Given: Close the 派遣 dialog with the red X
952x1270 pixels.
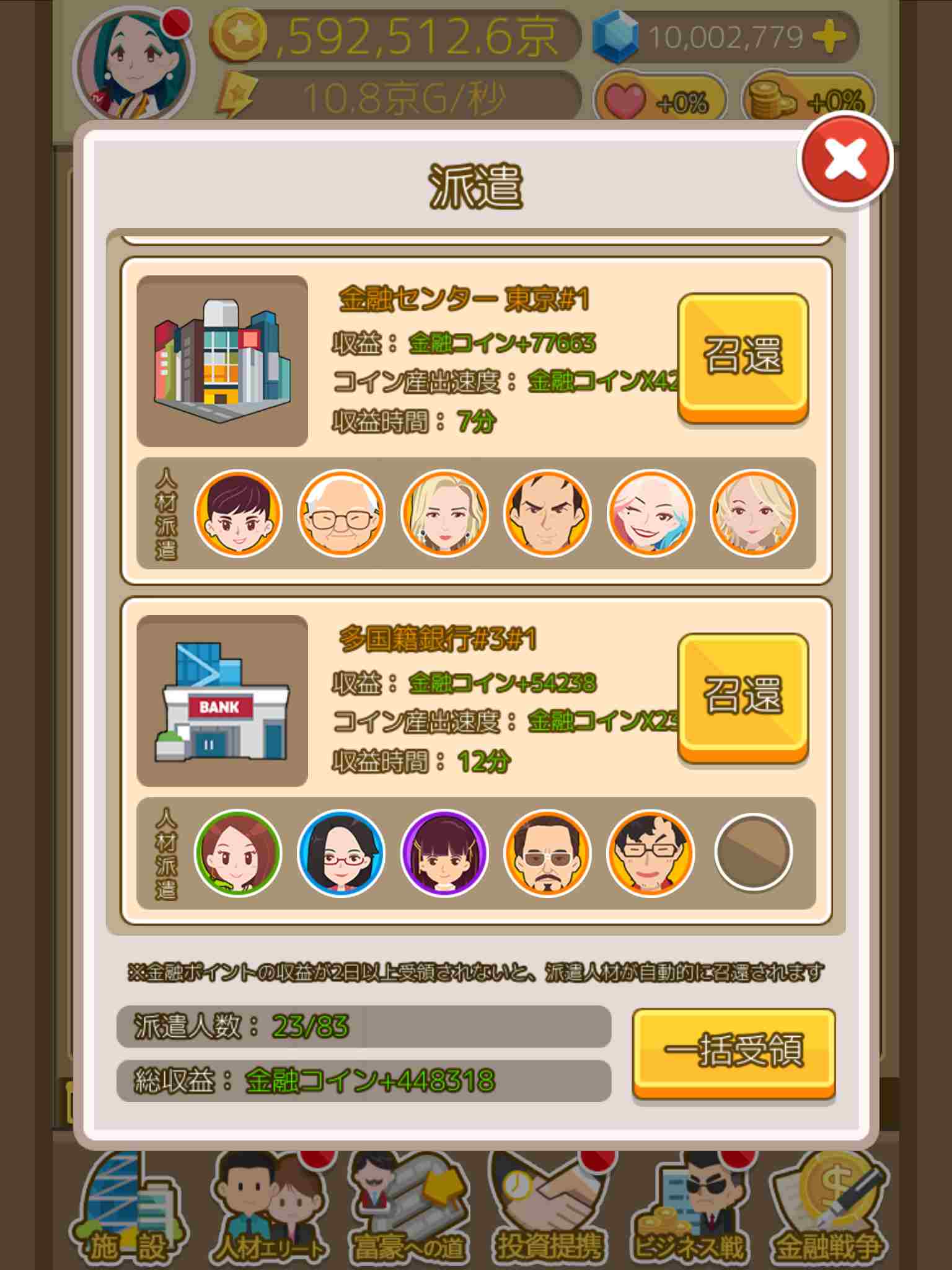Looking at the screenshot, I should [845, 159].
